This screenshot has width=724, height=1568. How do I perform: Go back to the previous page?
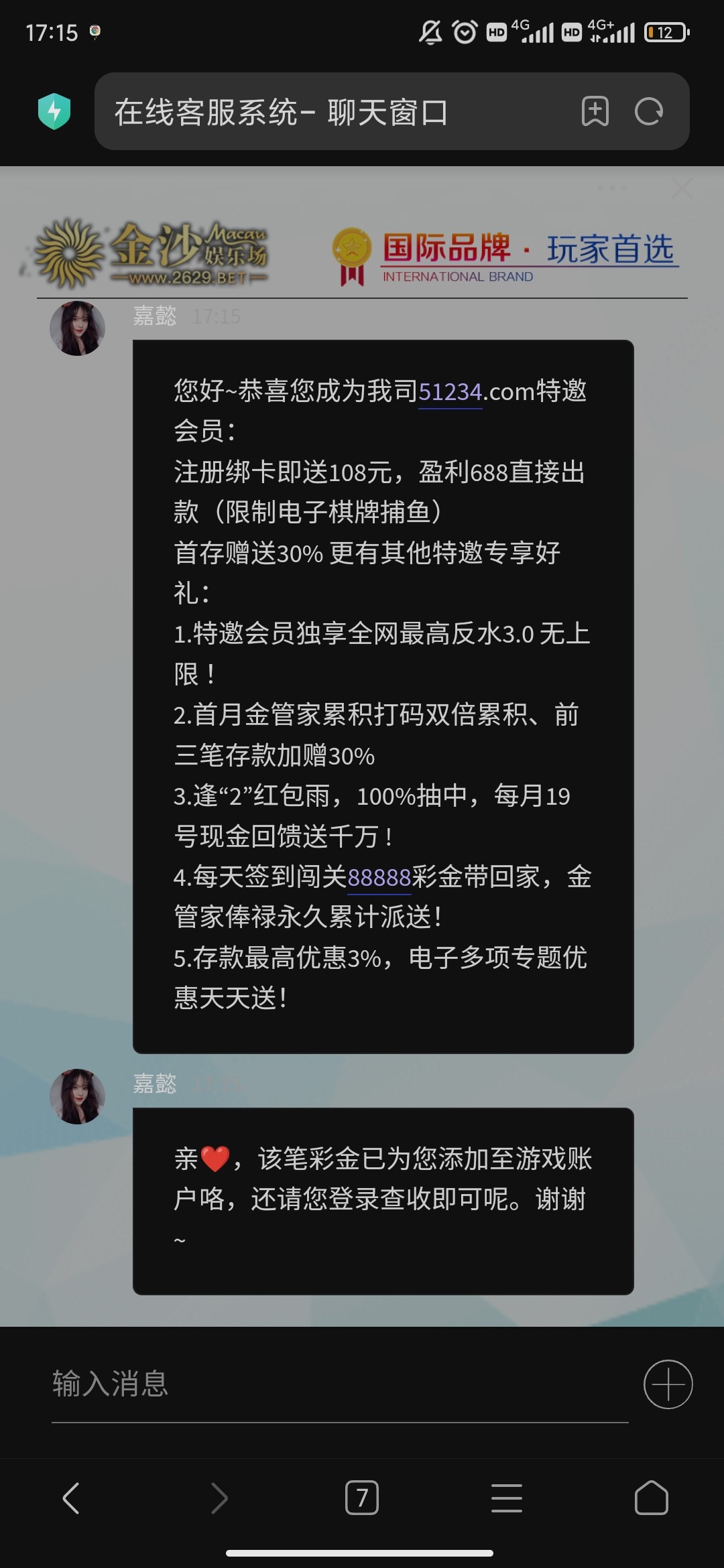[71, 1498]
